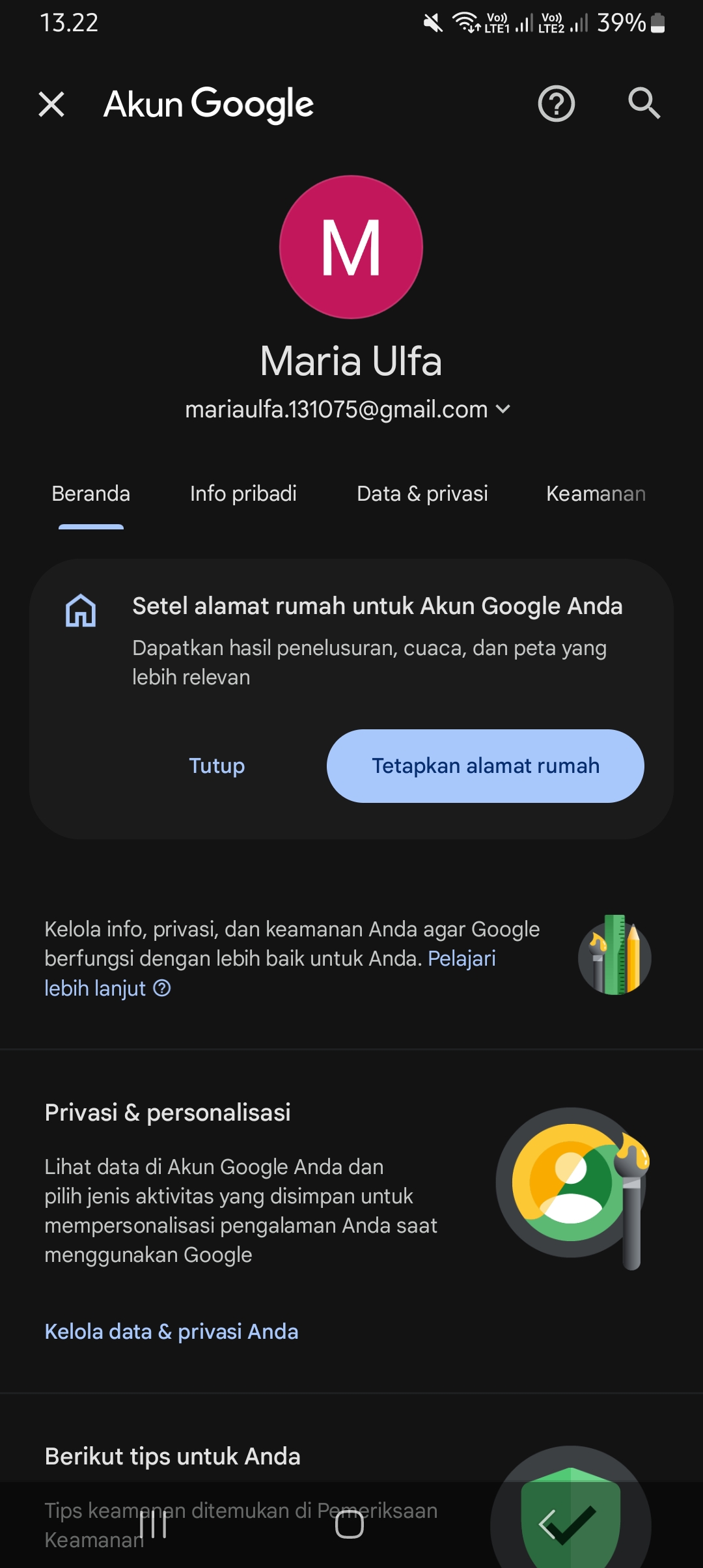The image size is (703, 1568).
Task: Open the help icon
Action: click(x=557, y=104)
